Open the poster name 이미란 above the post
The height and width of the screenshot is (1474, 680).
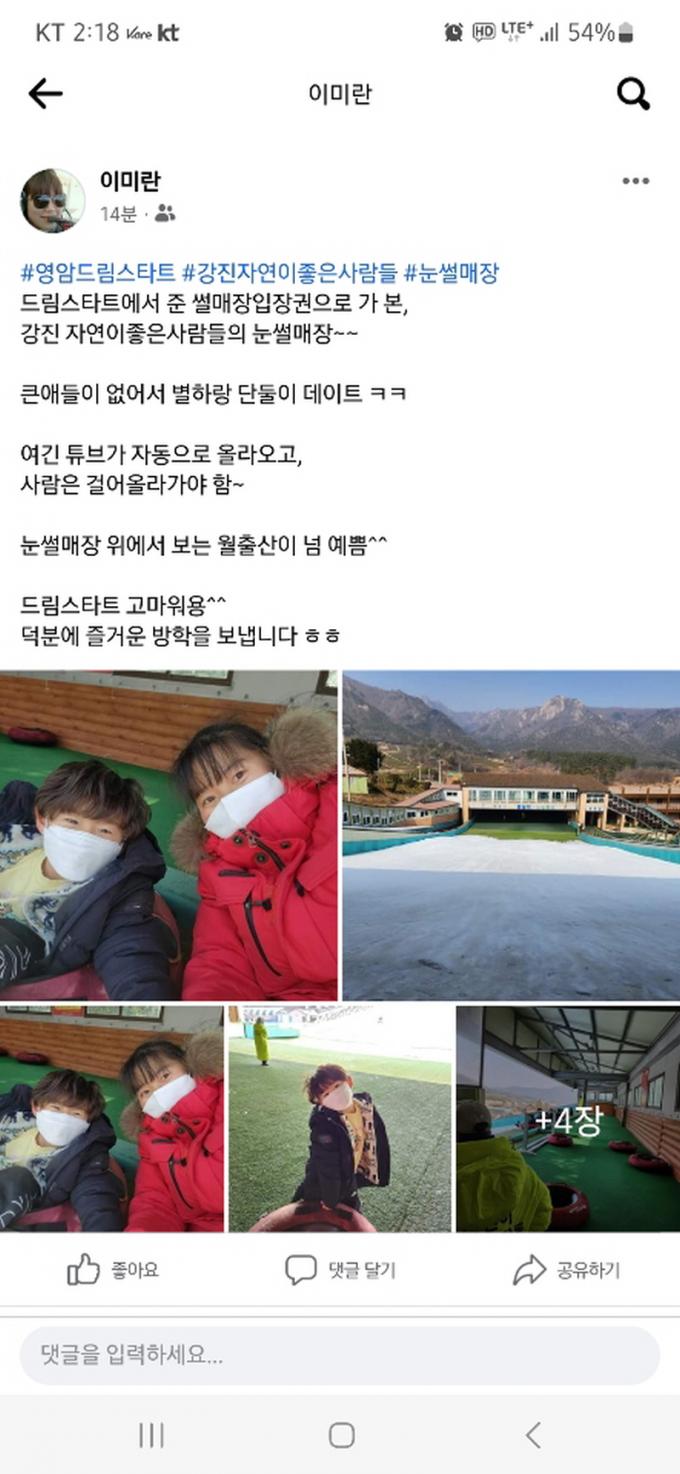tap(130, 181)
